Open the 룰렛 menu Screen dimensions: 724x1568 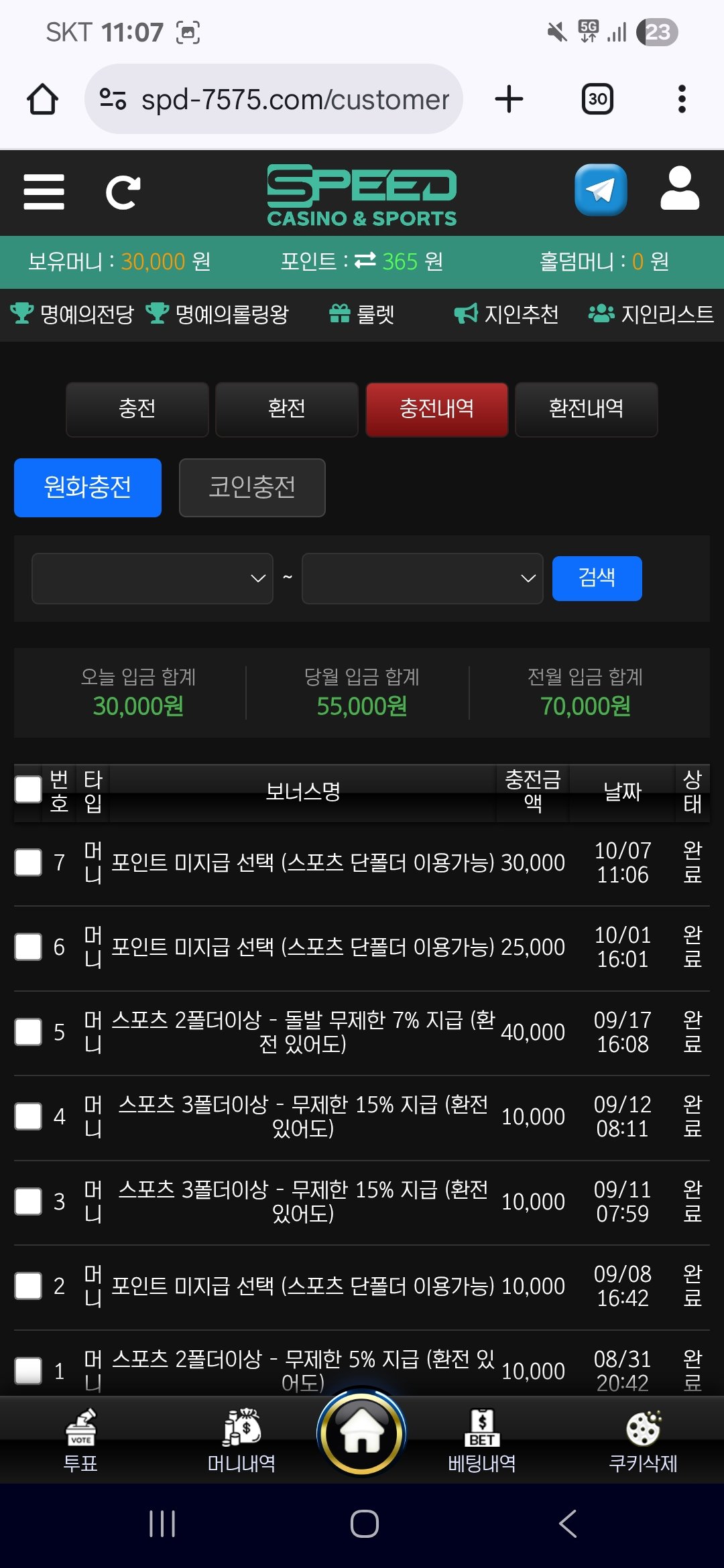(x=362, y=314)
